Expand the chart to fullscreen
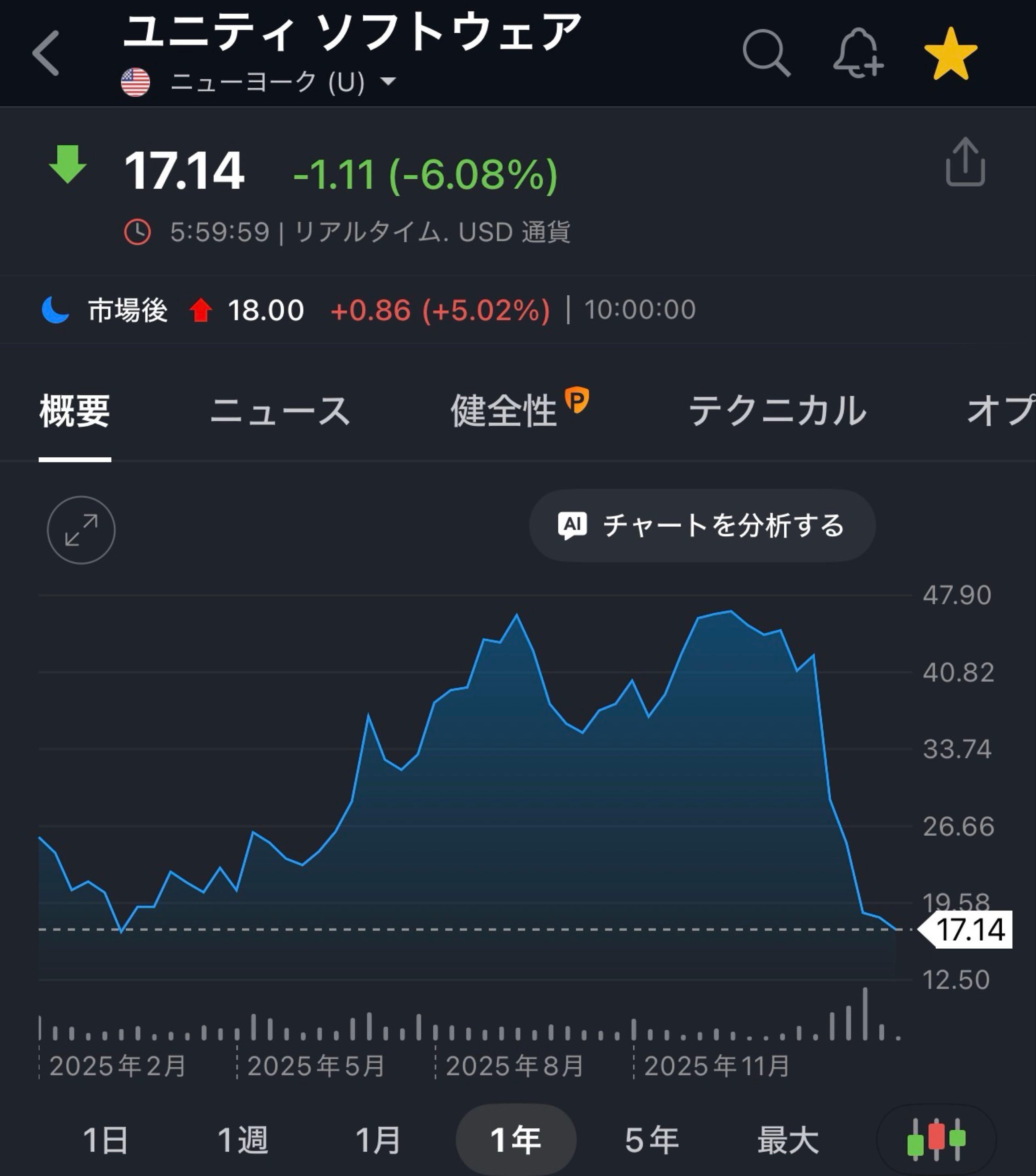Image resolution: width=1036 pixels, height=1176 pixels. pos(81,529)
